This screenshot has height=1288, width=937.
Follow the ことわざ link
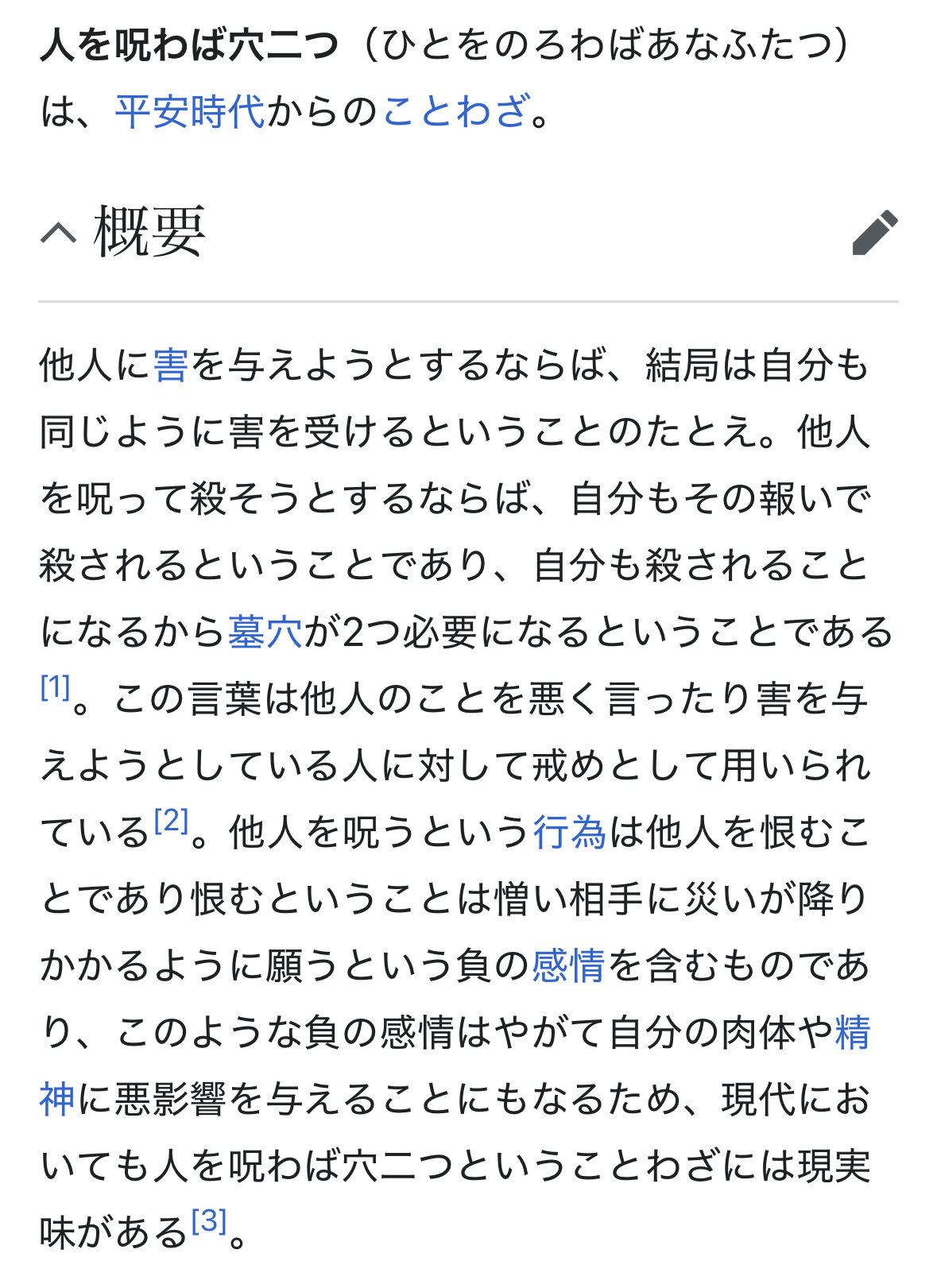pos(456,111)
